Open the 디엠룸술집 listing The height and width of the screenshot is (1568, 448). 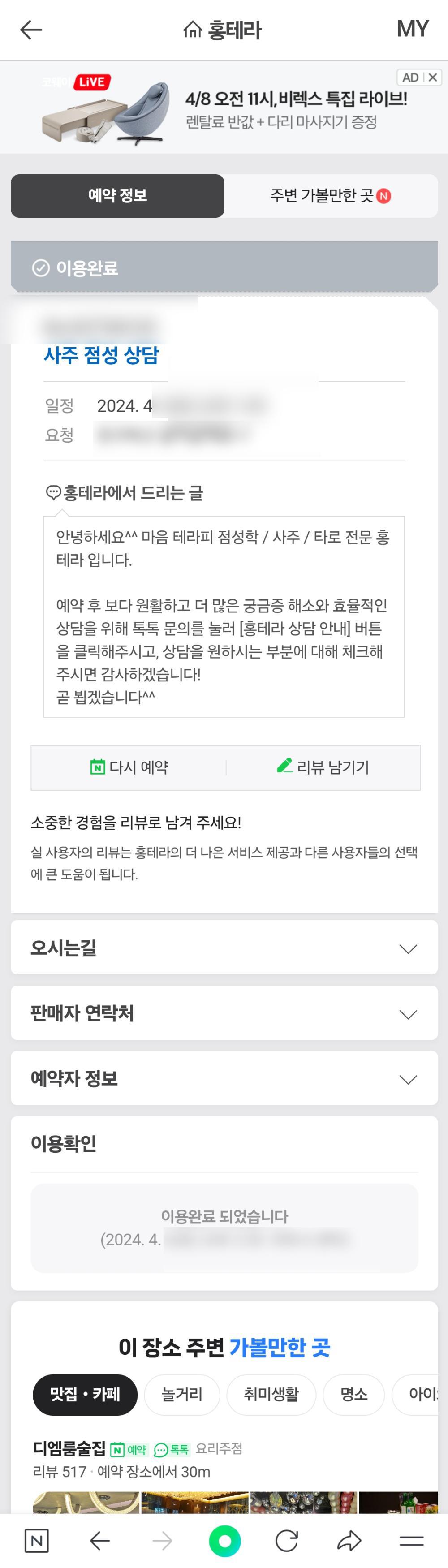pyautogui.click(x=69, y=1449)
